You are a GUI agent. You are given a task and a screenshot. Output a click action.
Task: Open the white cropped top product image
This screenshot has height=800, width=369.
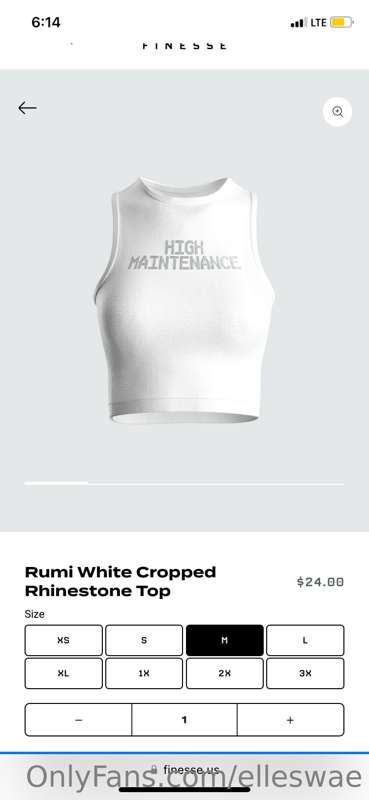tap(184, 300)
